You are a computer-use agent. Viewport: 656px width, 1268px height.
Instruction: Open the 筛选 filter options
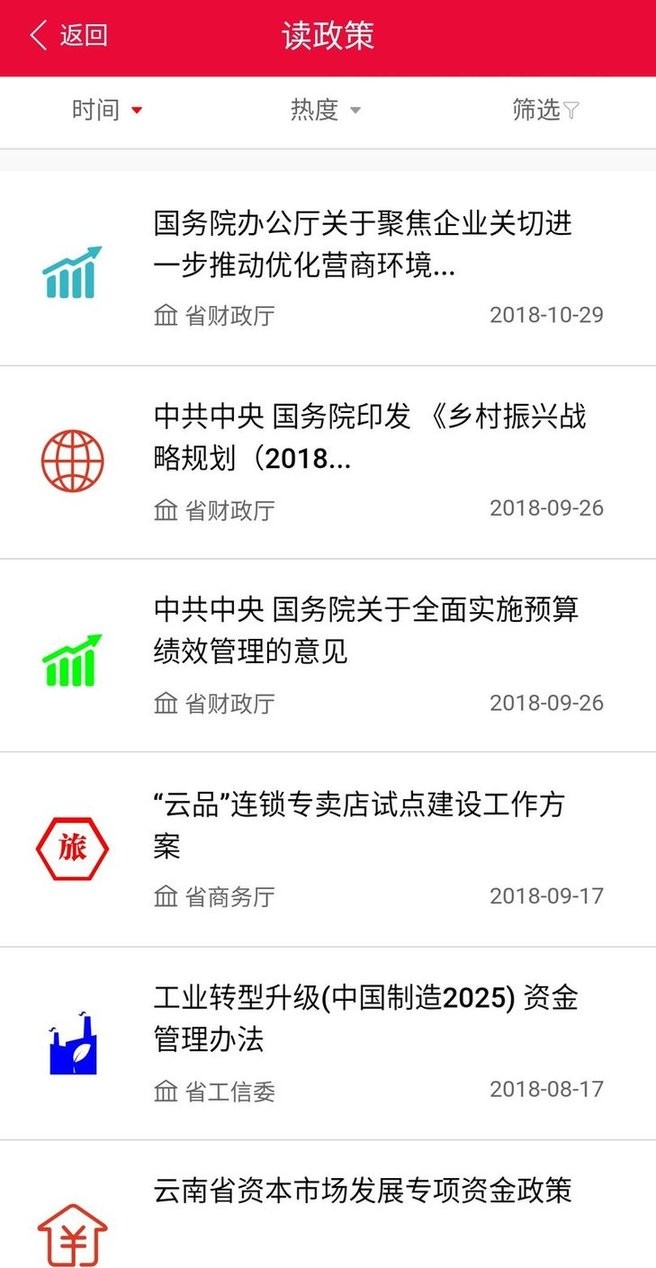(x=545, y=110)
